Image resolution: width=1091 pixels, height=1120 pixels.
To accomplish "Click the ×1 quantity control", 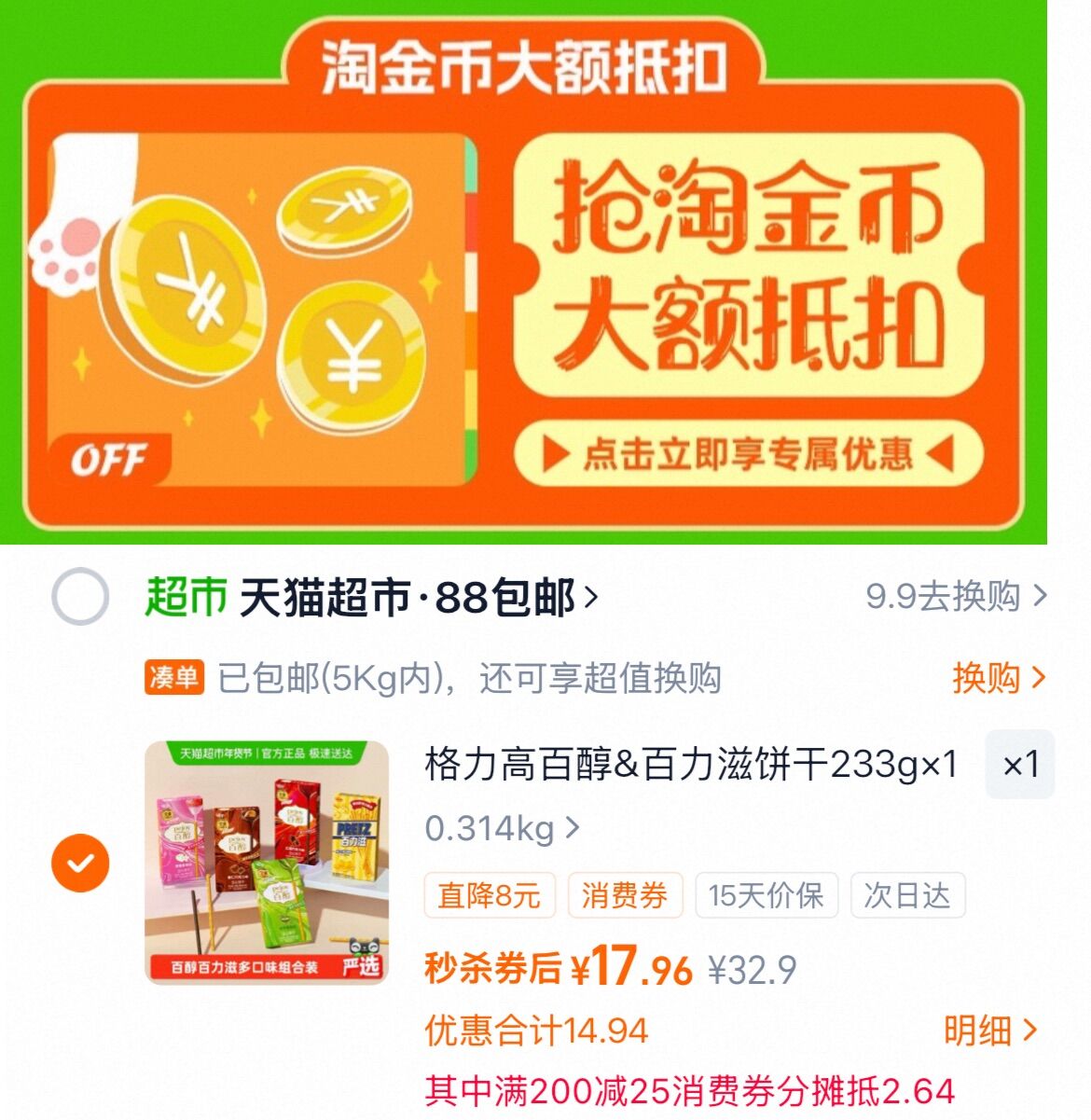I will 1020,765.
